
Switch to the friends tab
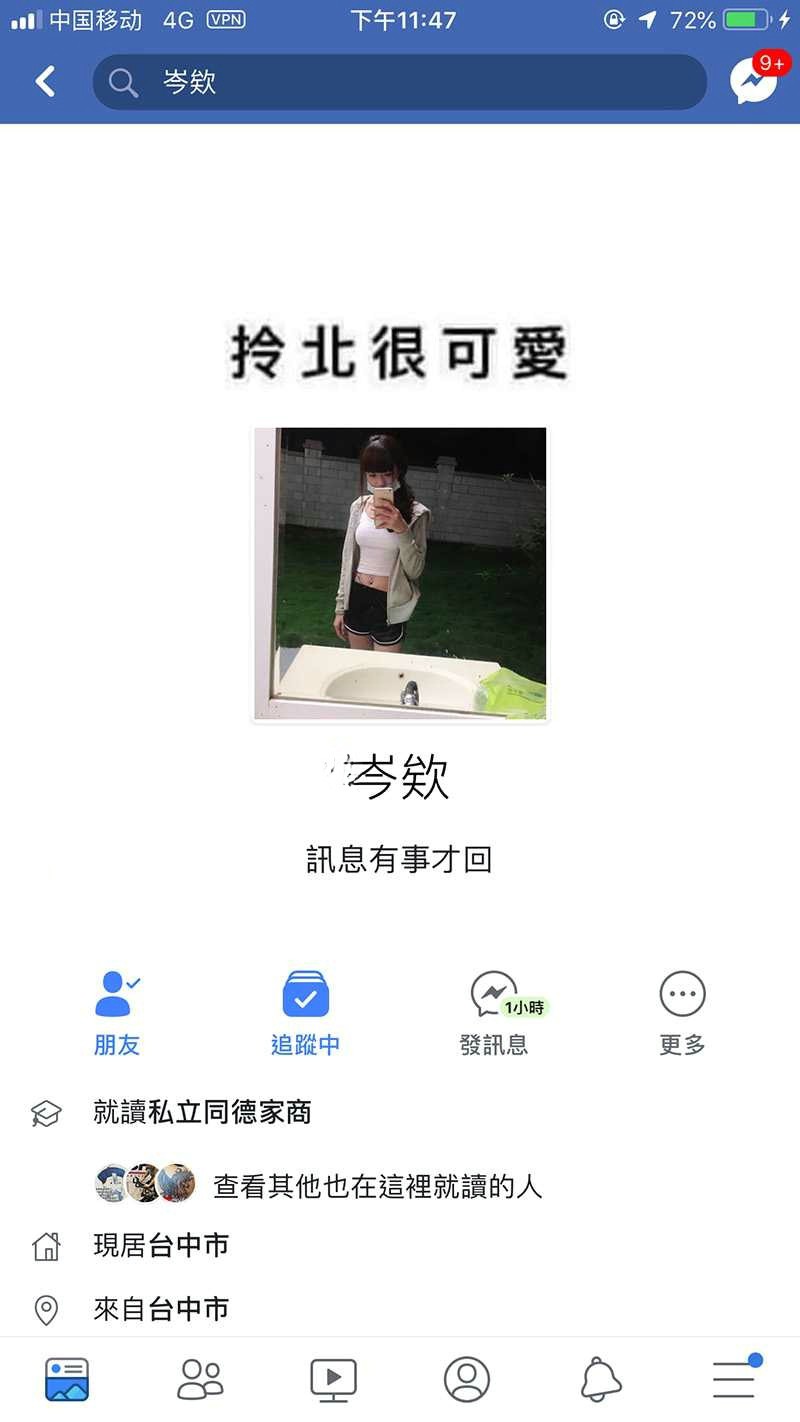[x=200, y=1380]
